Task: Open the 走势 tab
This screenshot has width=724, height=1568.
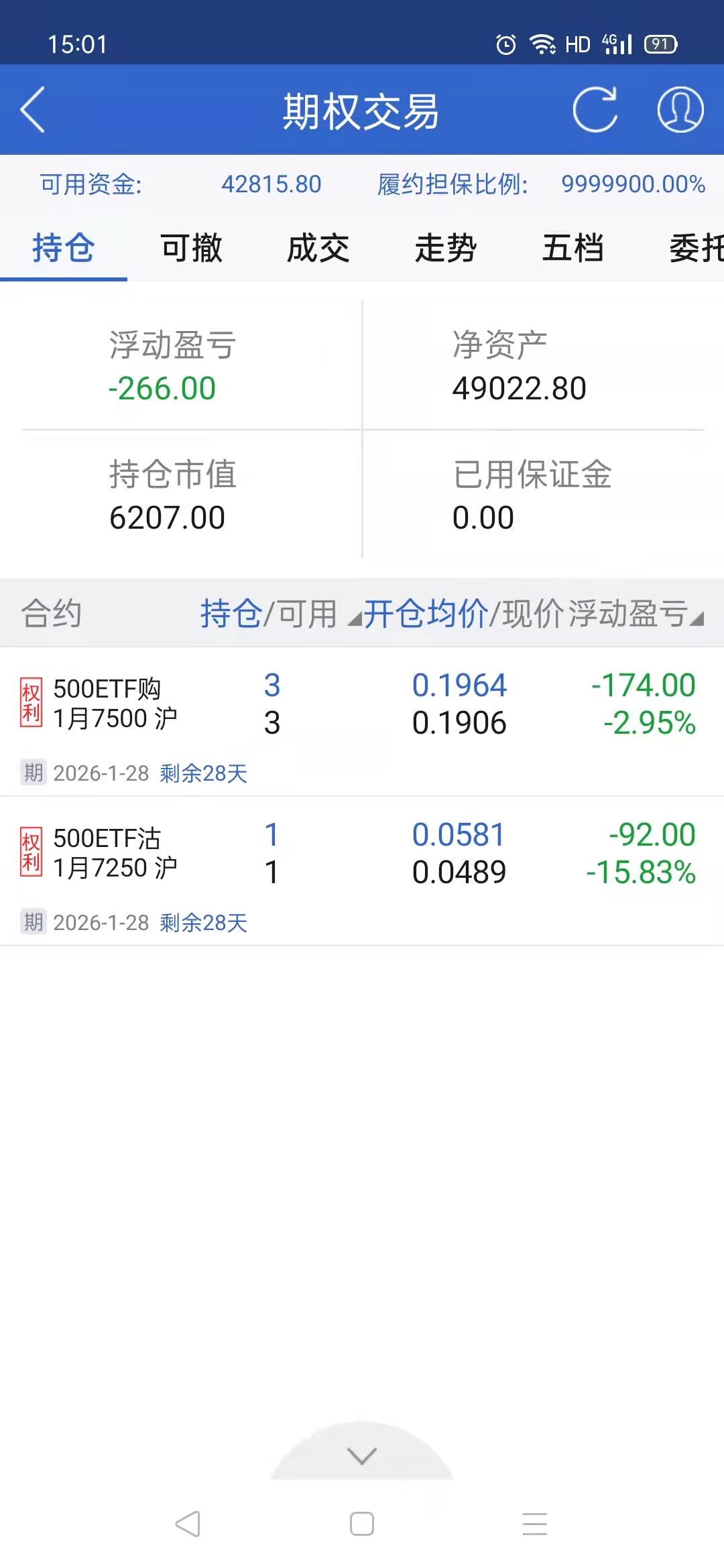Action: click(446, 249)
